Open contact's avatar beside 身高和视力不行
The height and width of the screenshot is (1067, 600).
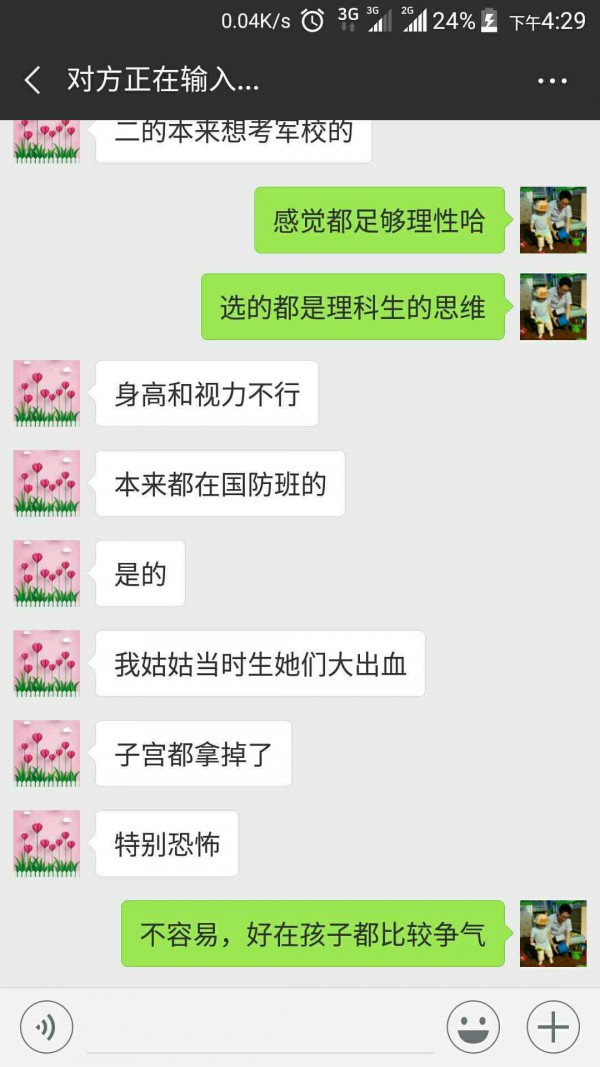[47, 394]
